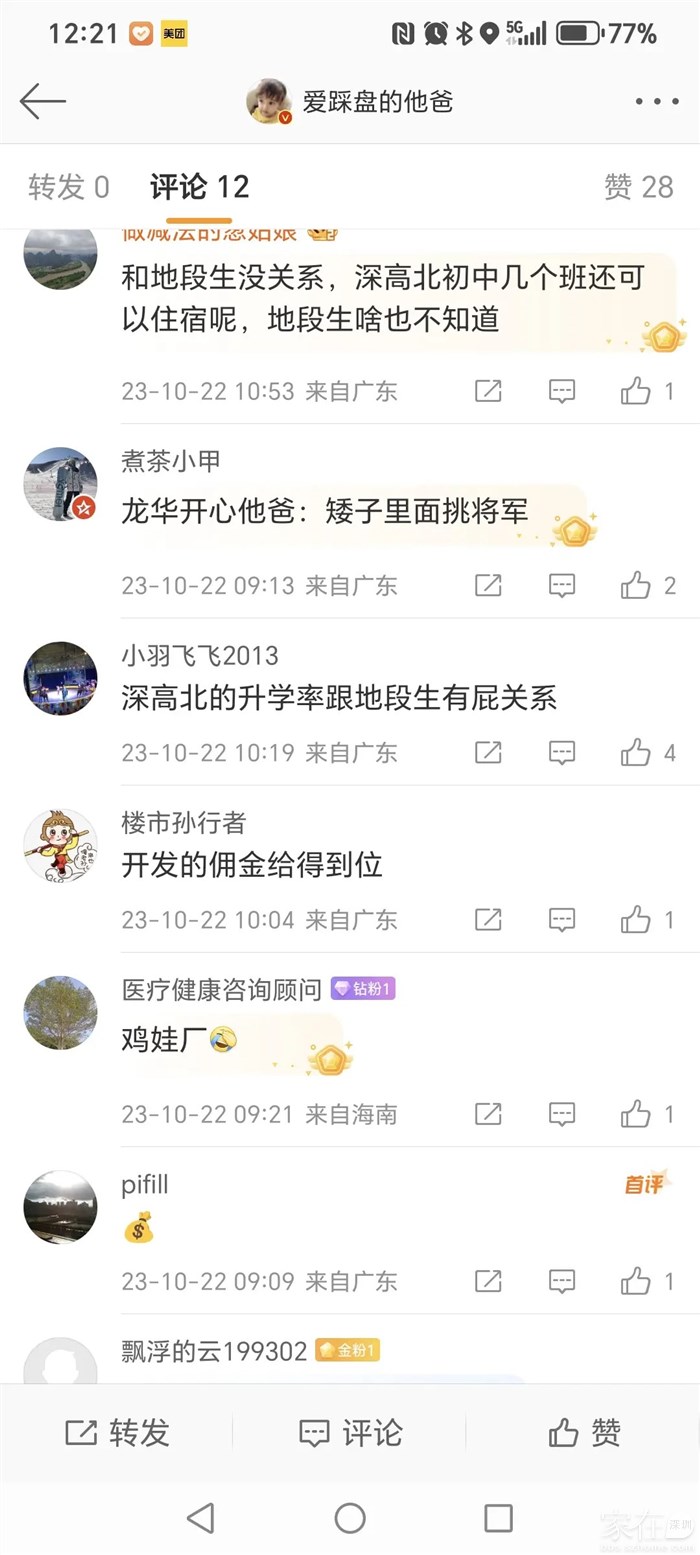Go back using the top-left arrow

point(42,101)
